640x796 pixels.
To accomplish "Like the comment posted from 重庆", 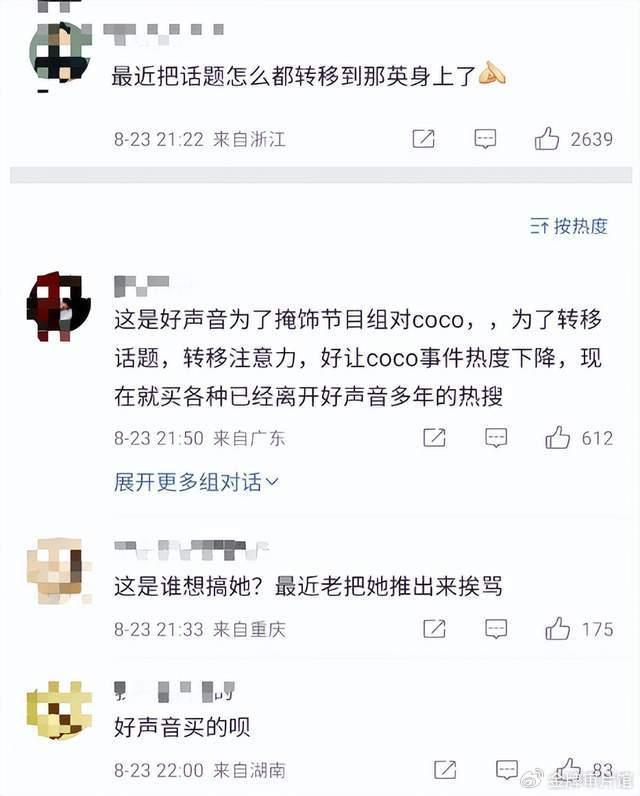I will [557, 629].
